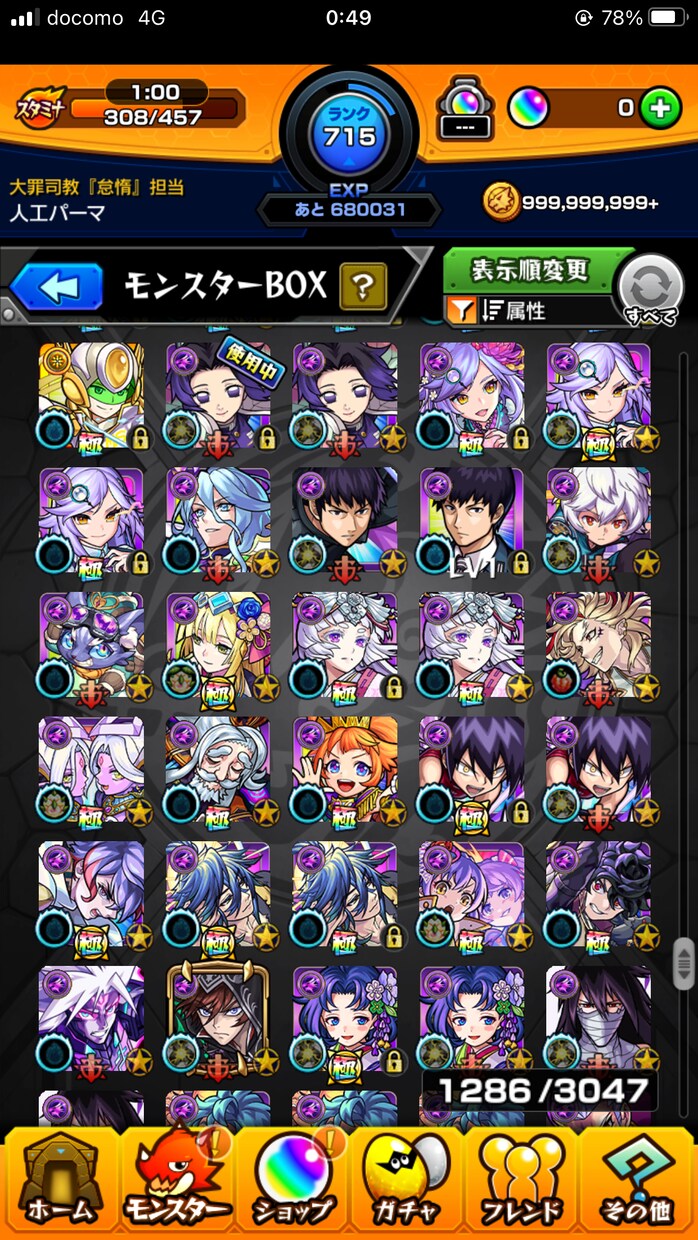Select the orange-haired waving girl monster
This screenshot has height=1240, width=698.
point(345,769)
